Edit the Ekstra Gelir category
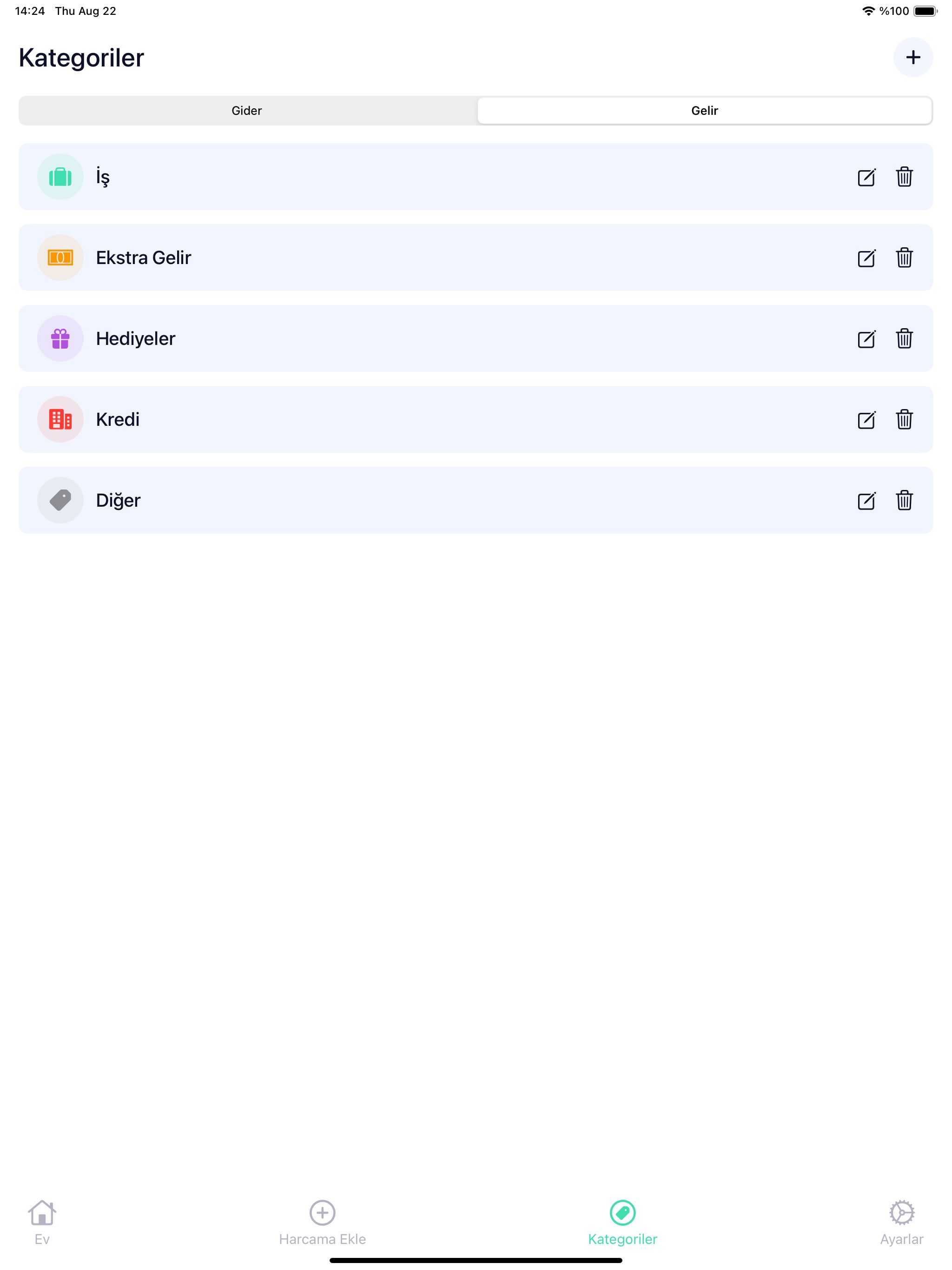This screenshot has height=1270, width=952. tap(866, 258)
